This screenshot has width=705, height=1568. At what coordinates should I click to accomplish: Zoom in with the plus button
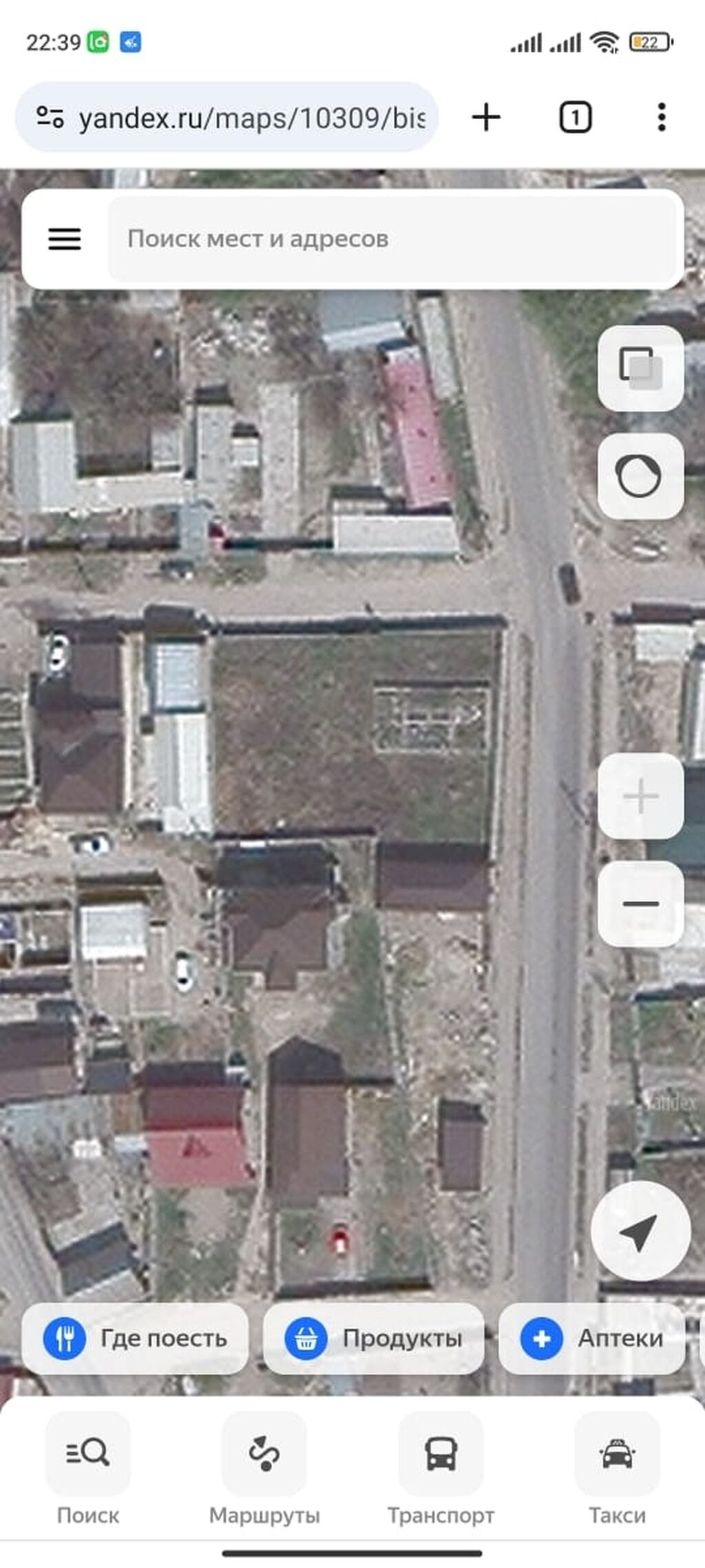click(640, 796)
